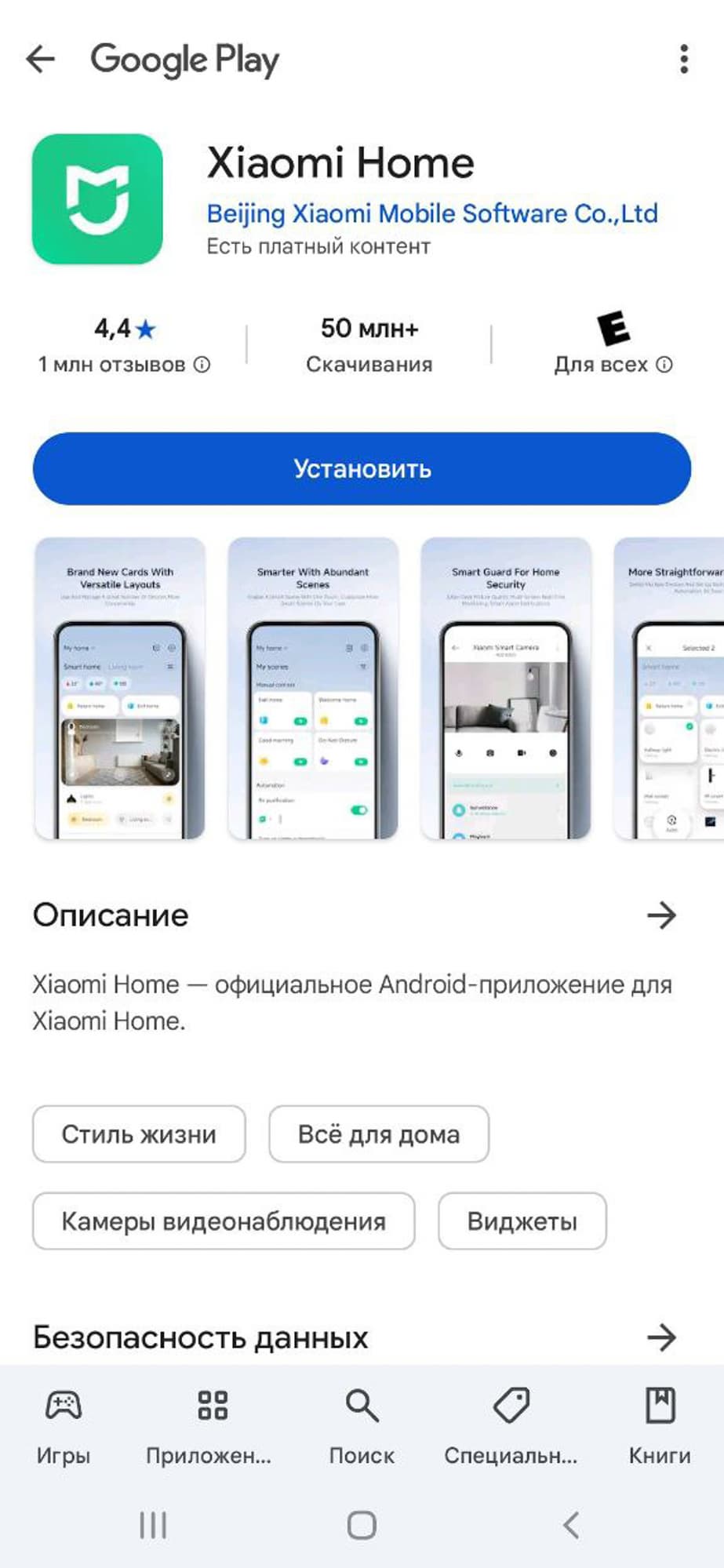Viewport: 724px width, 1568px height.
Task: View info about 1 млн отзывов rating
Action: 202,365
